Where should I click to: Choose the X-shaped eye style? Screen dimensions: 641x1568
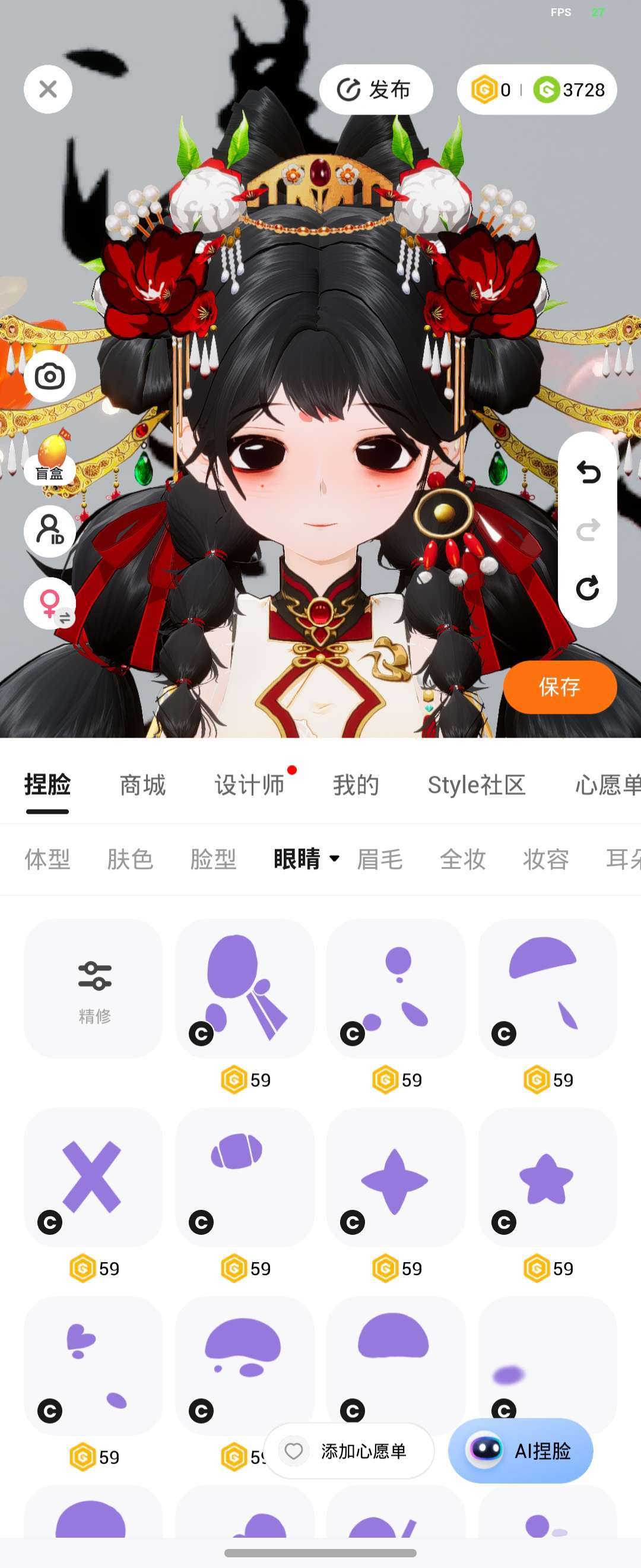coord(93,1177)
